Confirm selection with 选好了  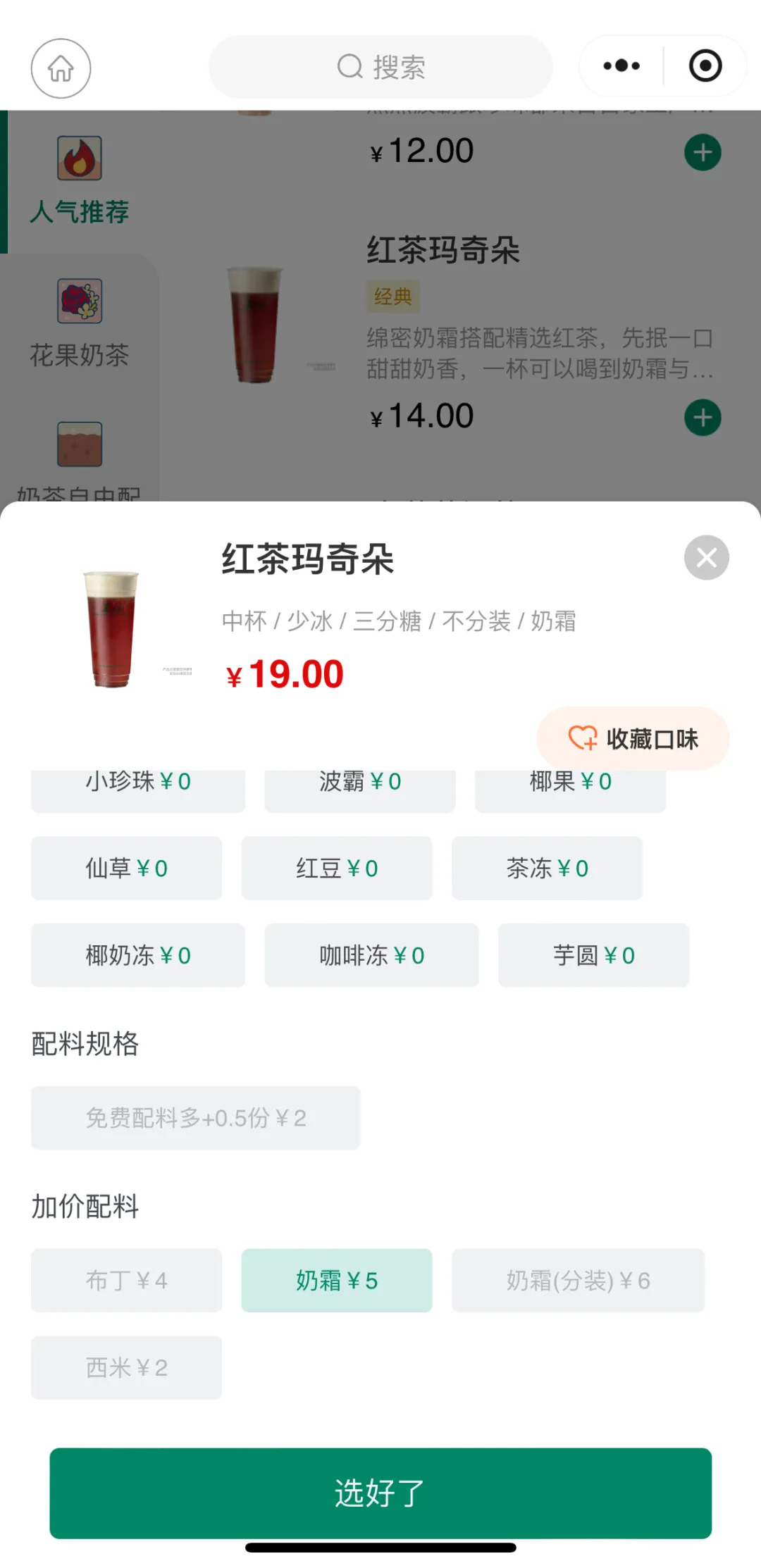(x=380, y=1493)
